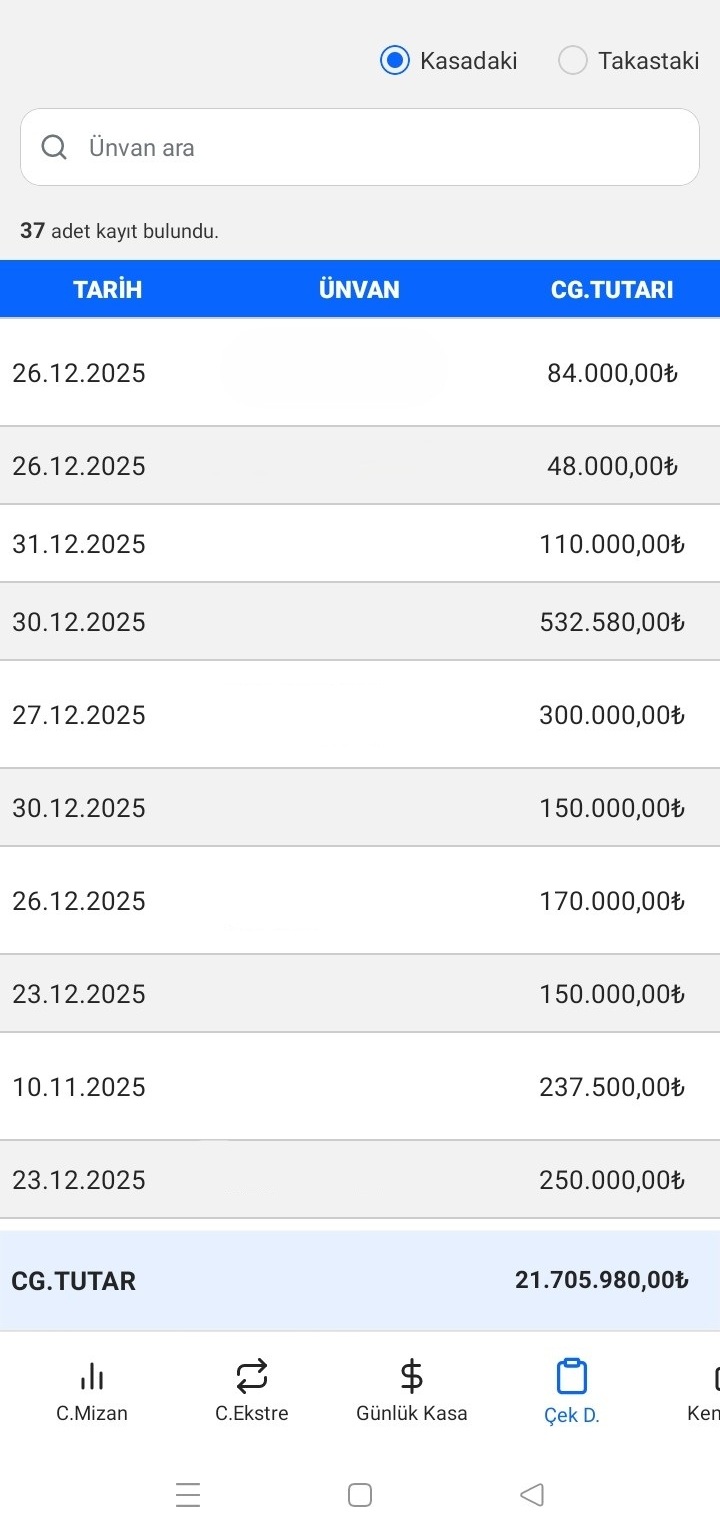The height and width of the screenshot is (1539, 720).
Task: Open the 250.000,00₺ check row
Action: 360,1180
